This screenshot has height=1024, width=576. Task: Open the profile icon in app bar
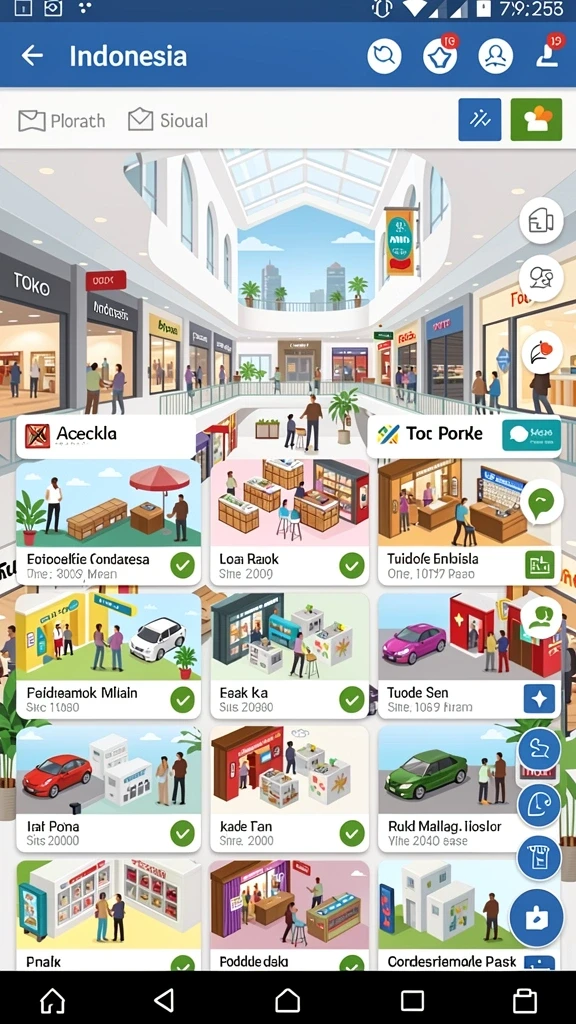tap(496, 56)
